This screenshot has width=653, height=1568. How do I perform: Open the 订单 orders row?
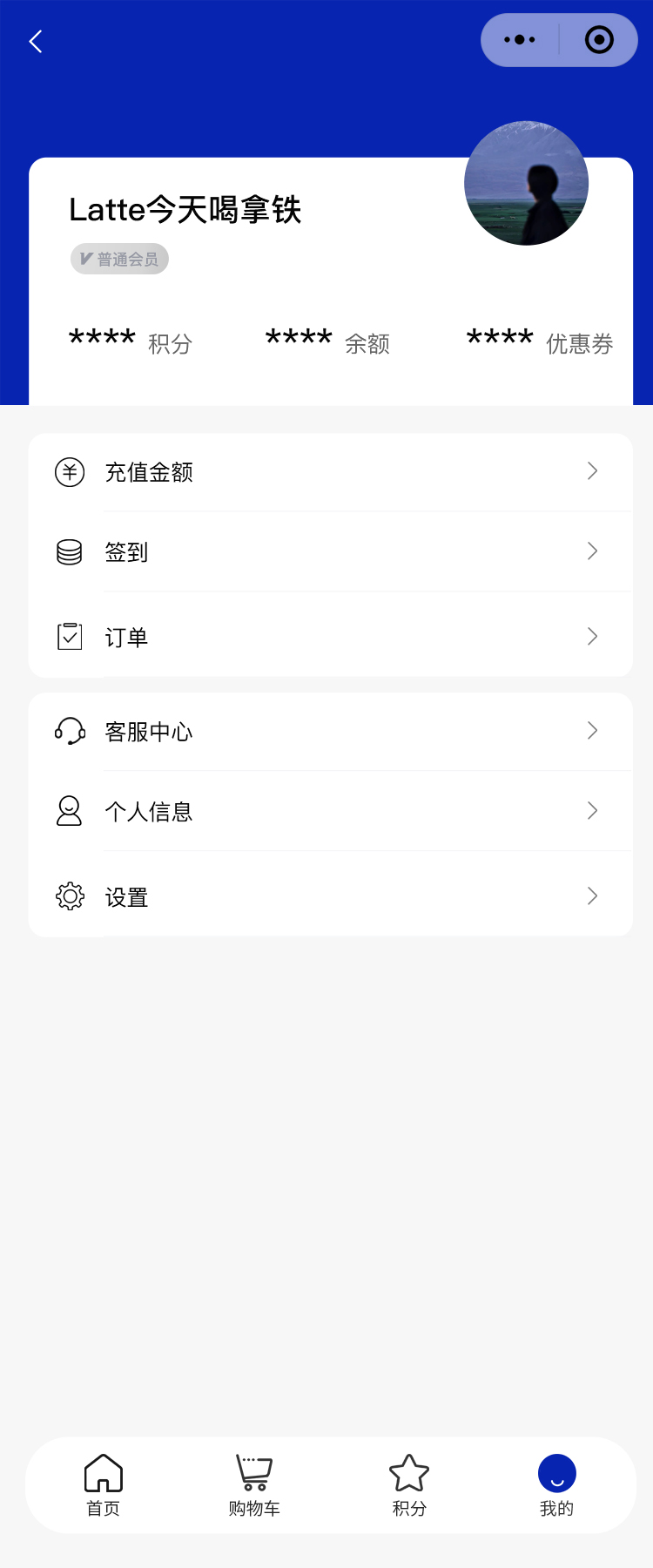coord(330,637)
